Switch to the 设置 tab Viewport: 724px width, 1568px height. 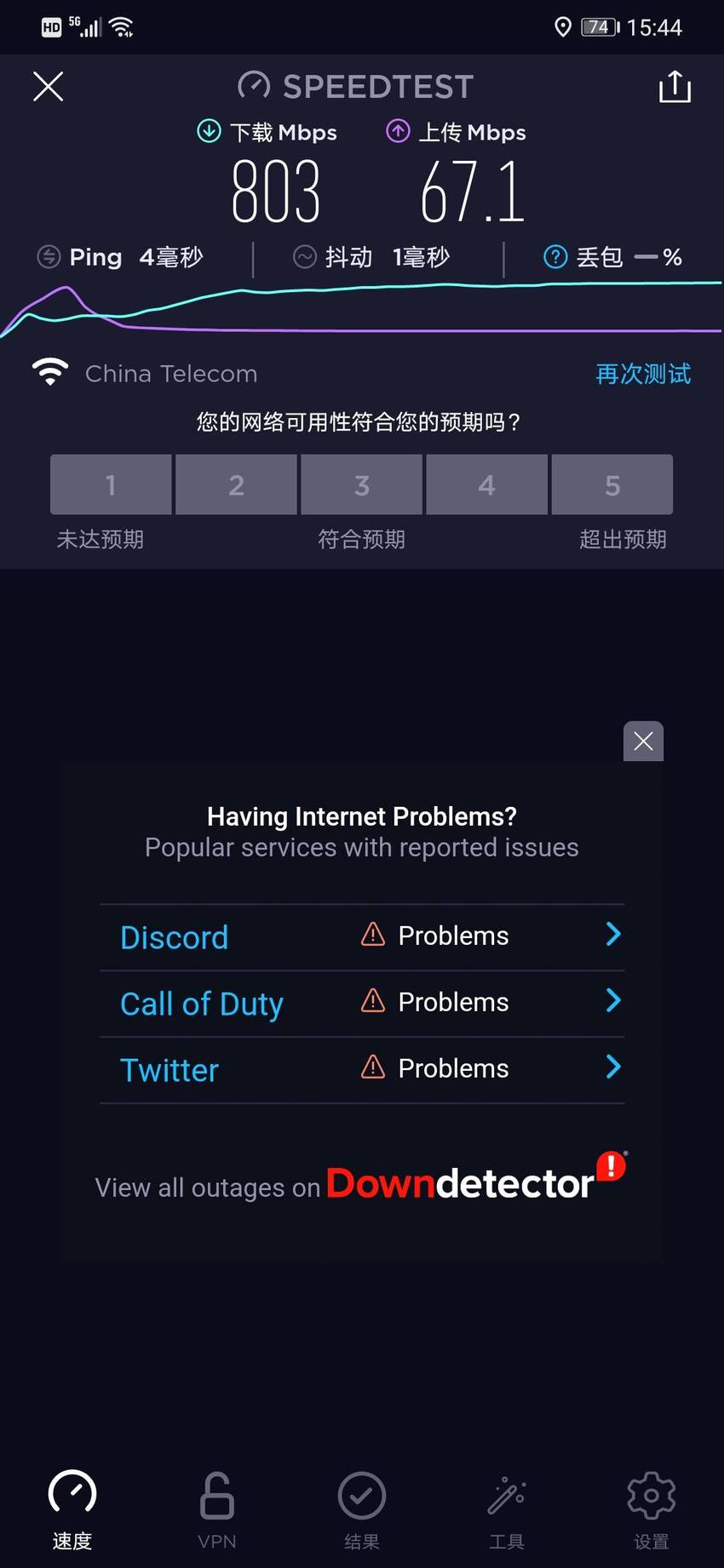pos(652,1509)
